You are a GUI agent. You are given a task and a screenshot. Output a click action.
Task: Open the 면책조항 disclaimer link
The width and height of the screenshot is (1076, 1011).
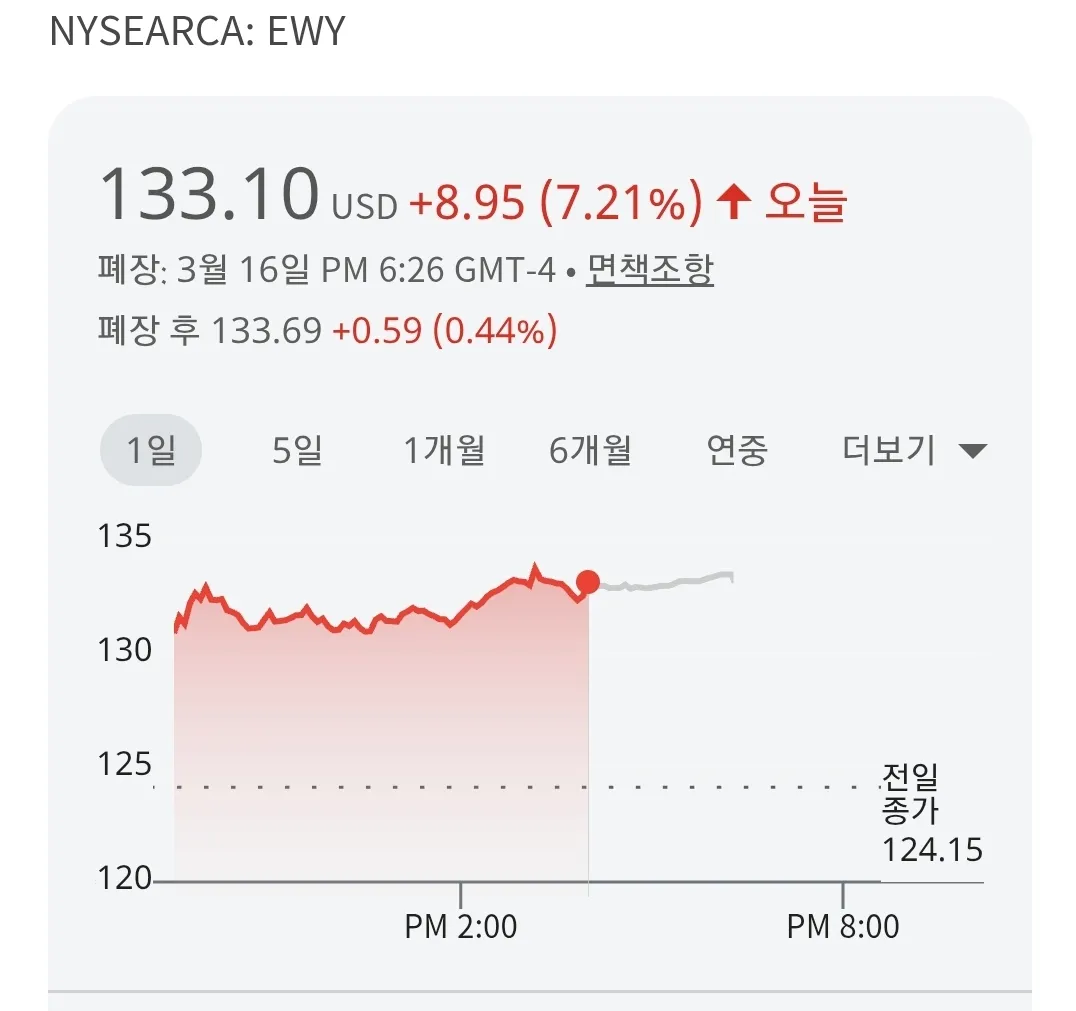click(650, 269)
